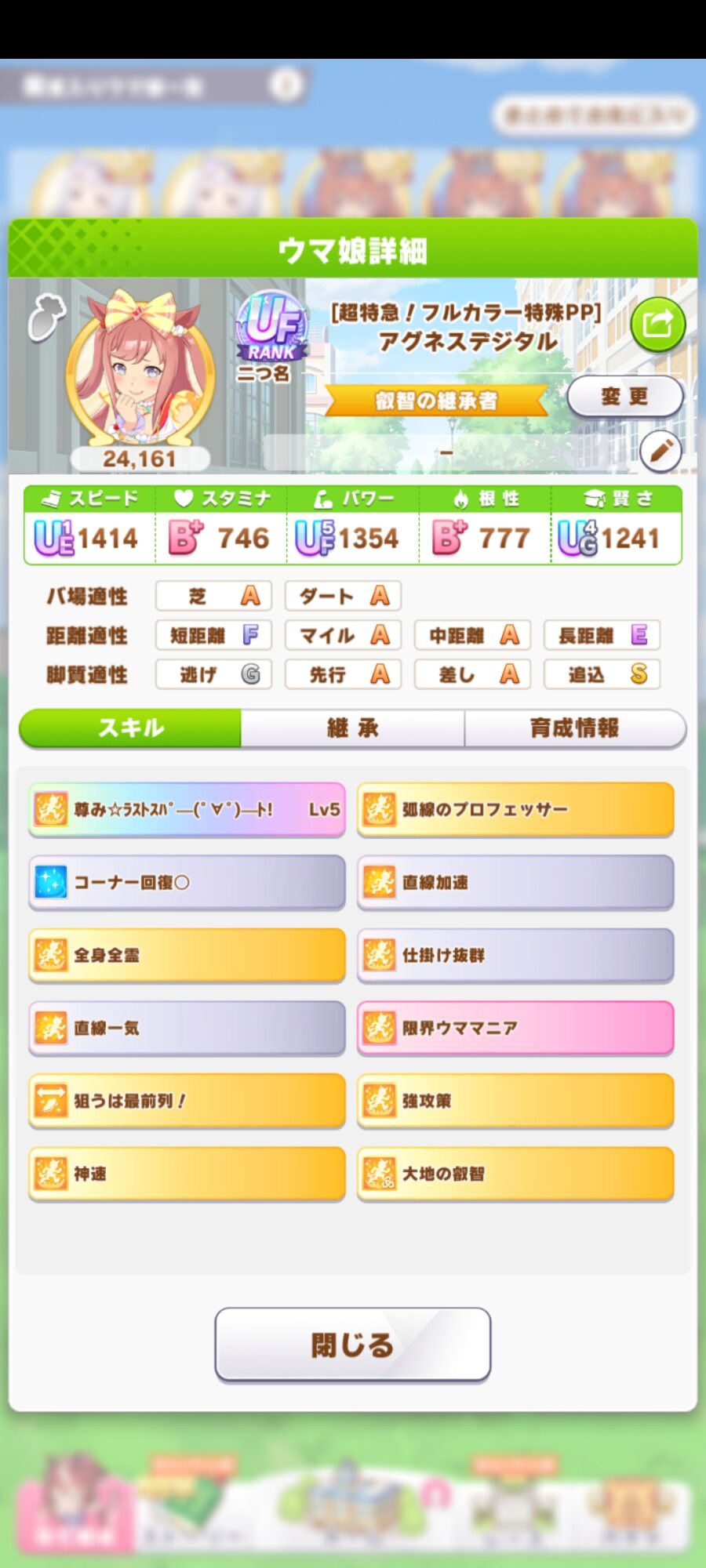View the 狙うは最前列! skill

187,1101
